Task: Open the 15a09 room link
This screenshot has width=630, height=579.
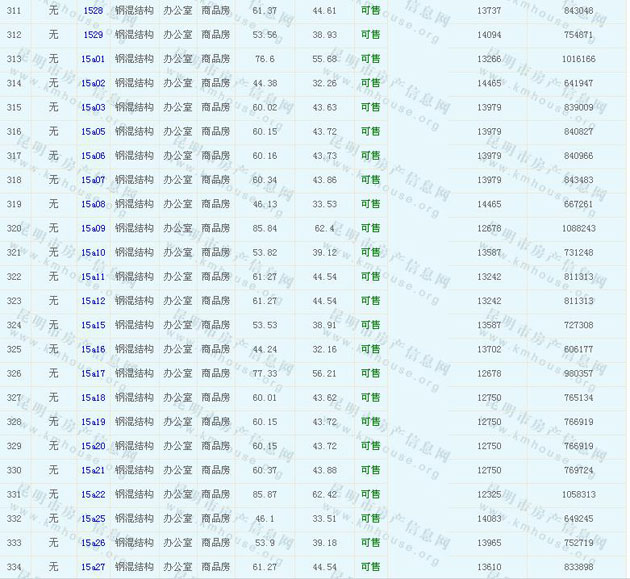Action: 93,228
